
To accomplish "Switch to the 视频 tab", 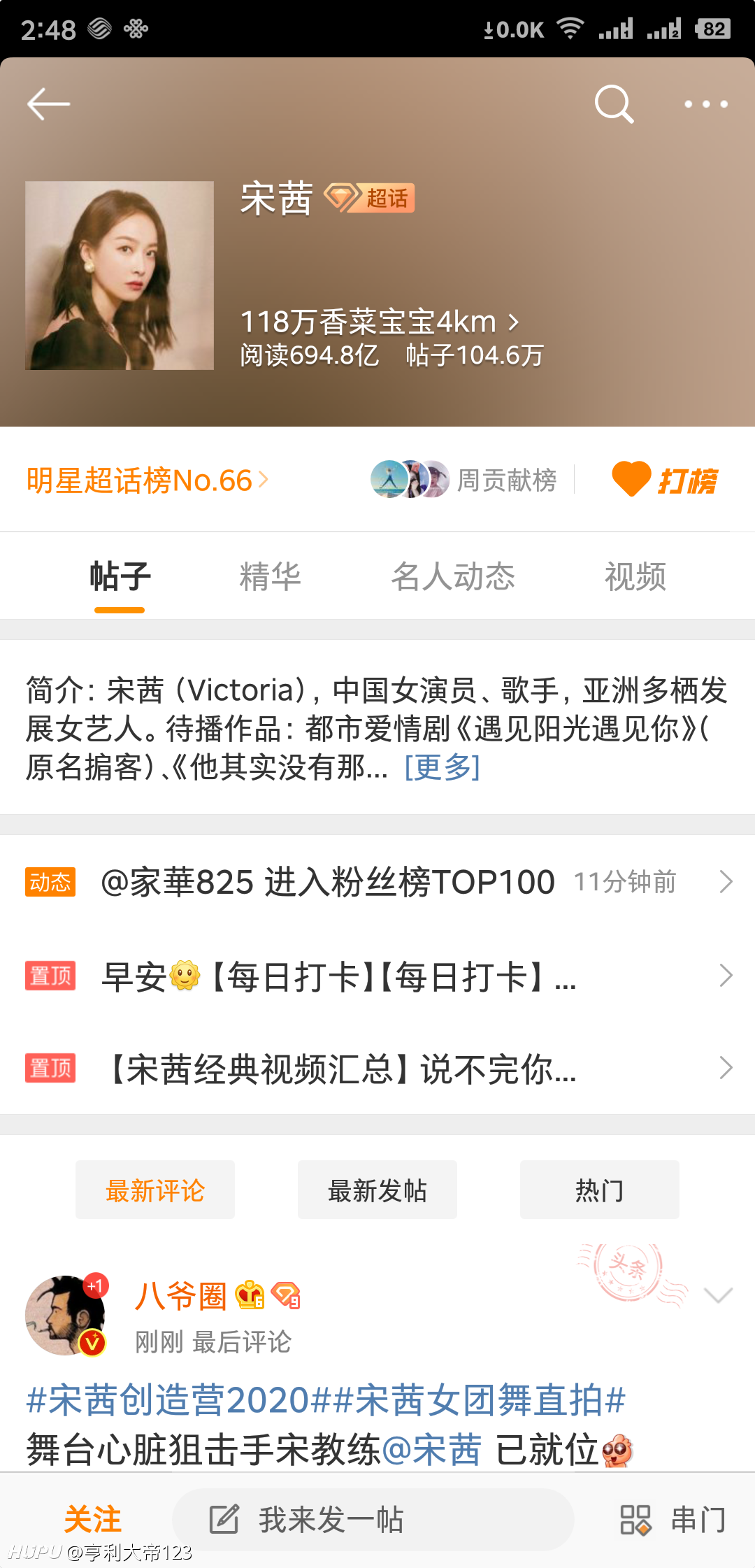I will pyautogui.click(x=635, y=577).
